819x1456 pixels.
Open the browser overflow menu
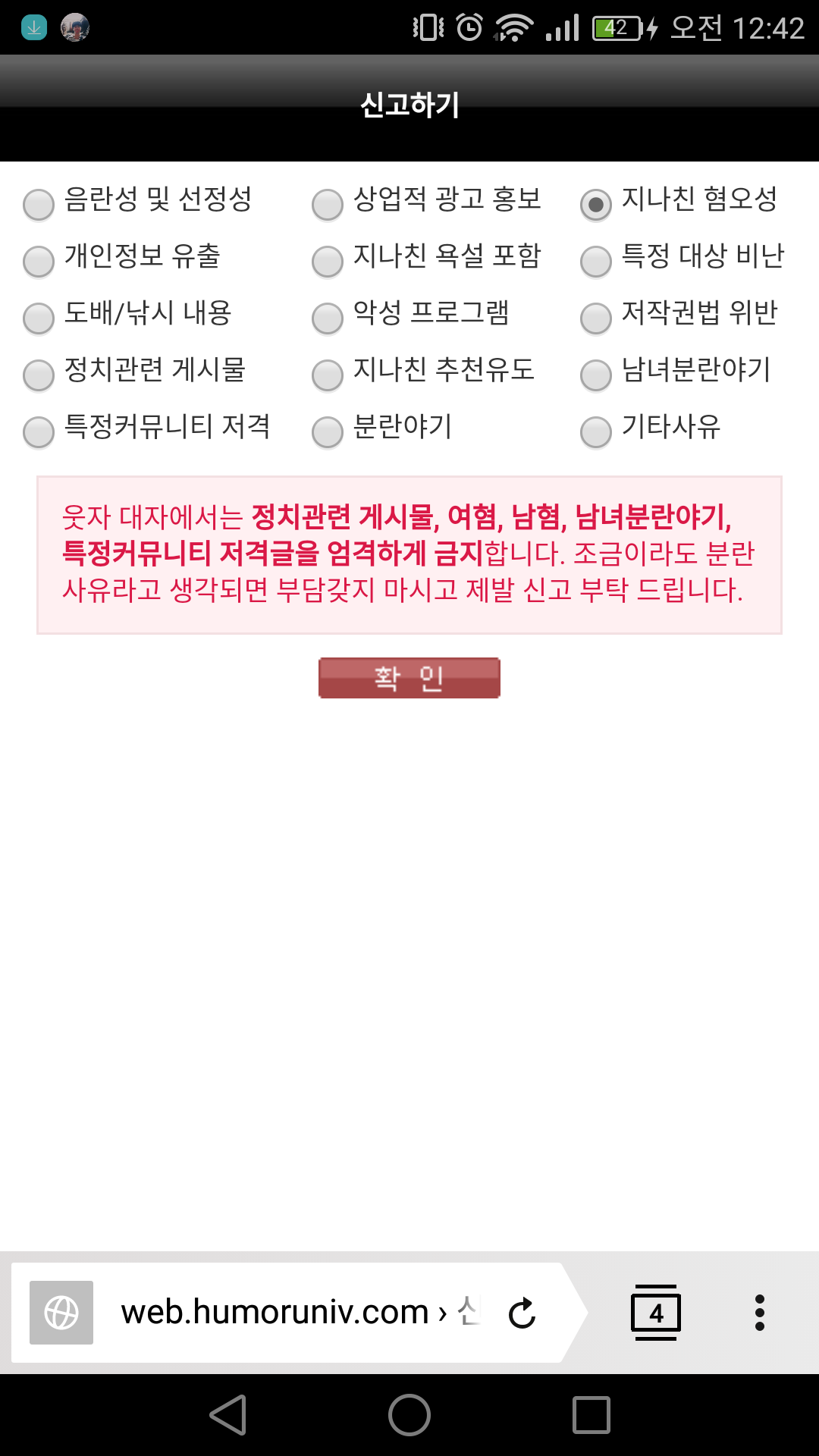pyautogui.click(x=759, y=1313)
